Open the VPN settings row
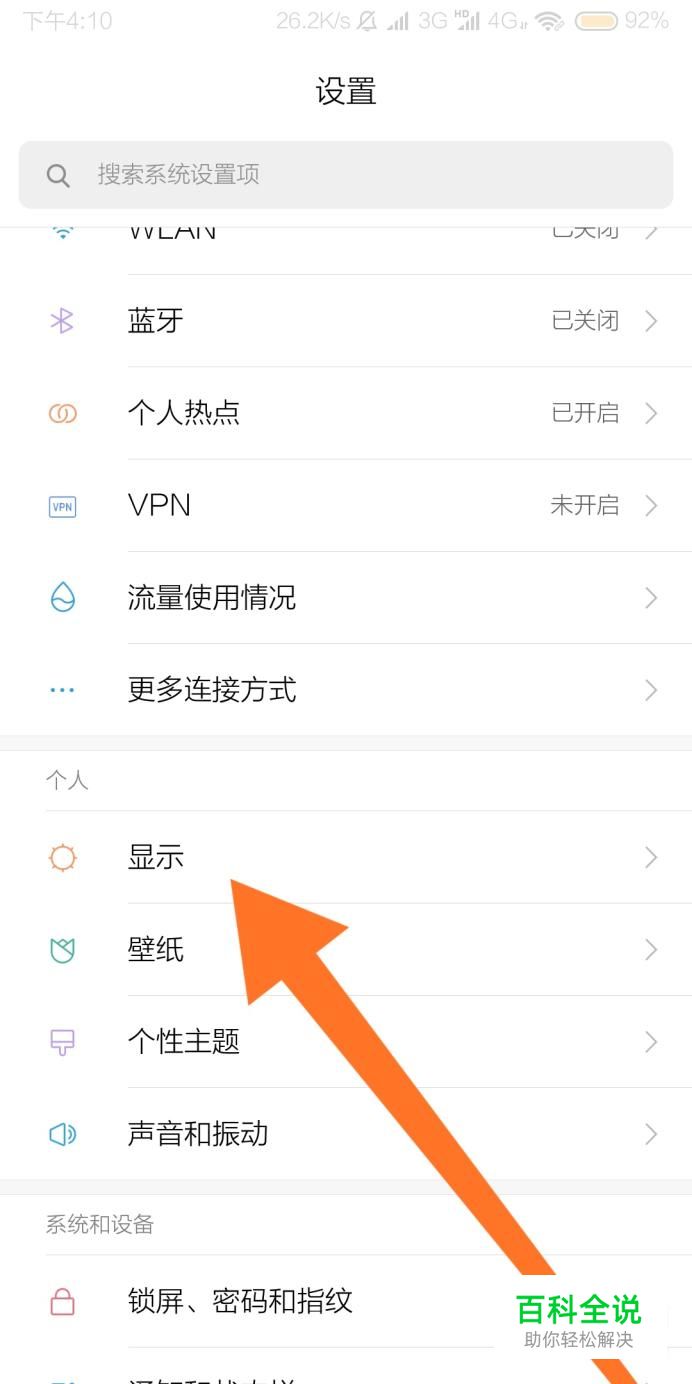Viewport: 692px width, 1384px height. tap(345, 505)
